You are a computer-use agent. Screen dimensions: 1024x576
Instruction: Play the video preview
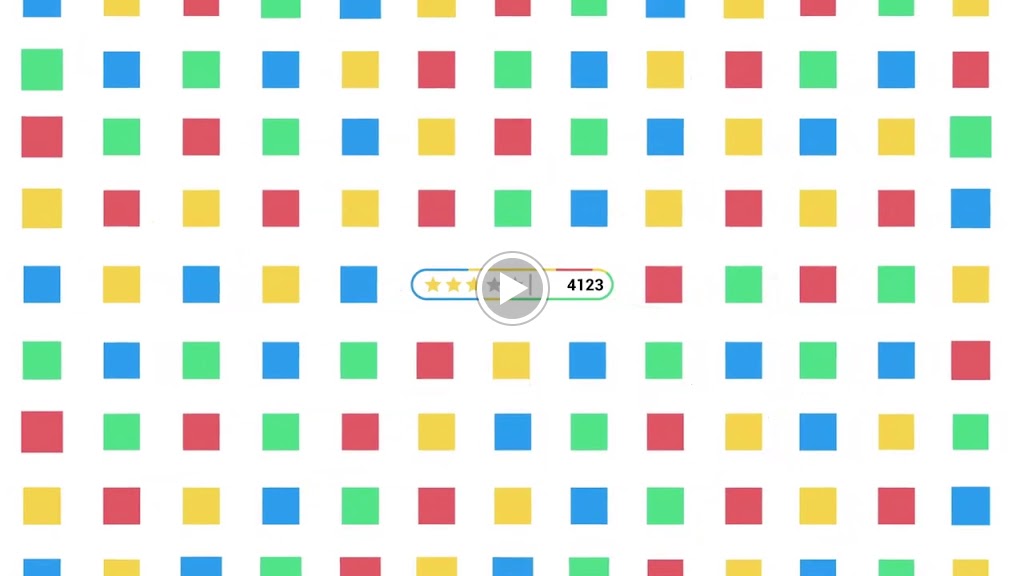click(512, 288)
